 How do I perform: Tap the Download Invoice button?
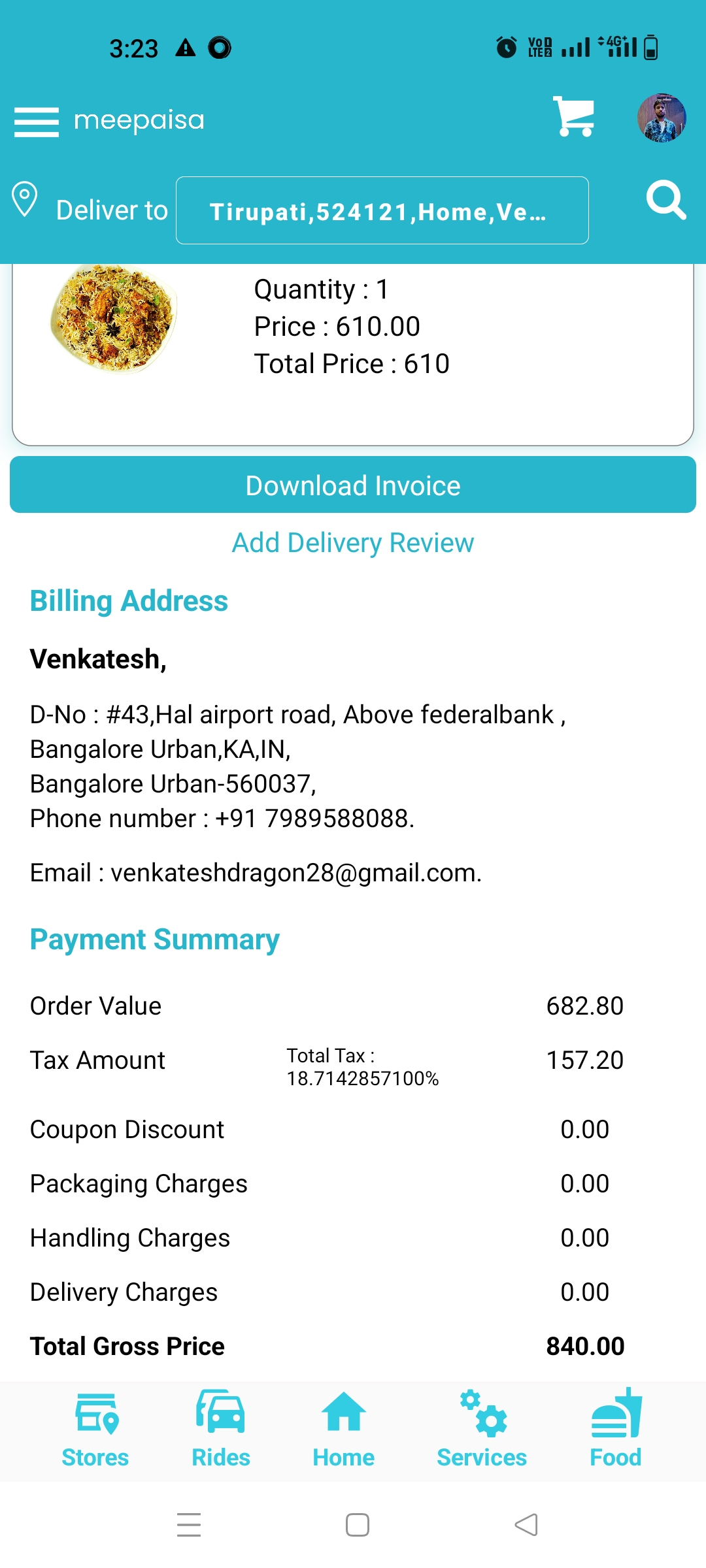point(353,485)
